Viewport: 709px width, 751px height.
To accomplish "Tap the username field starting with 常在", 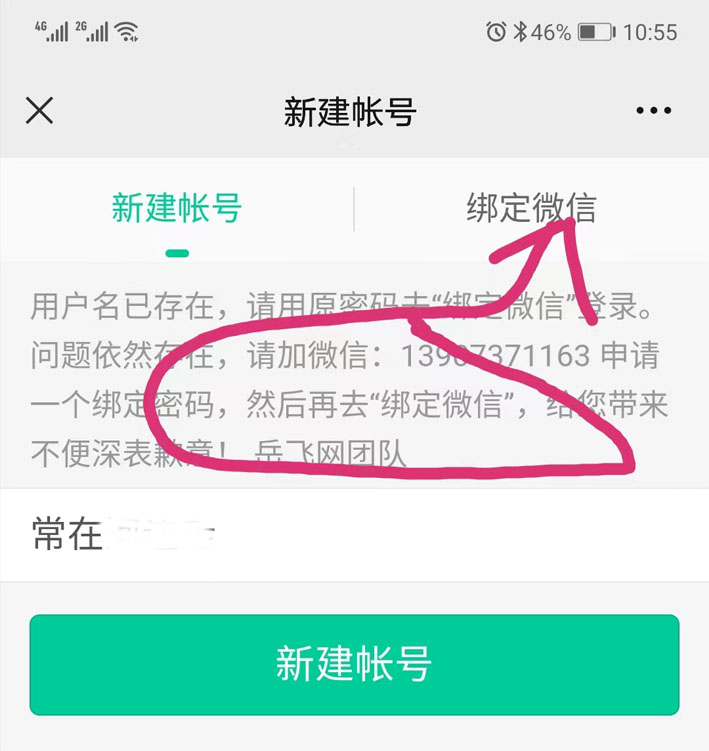I will point(354,535).
